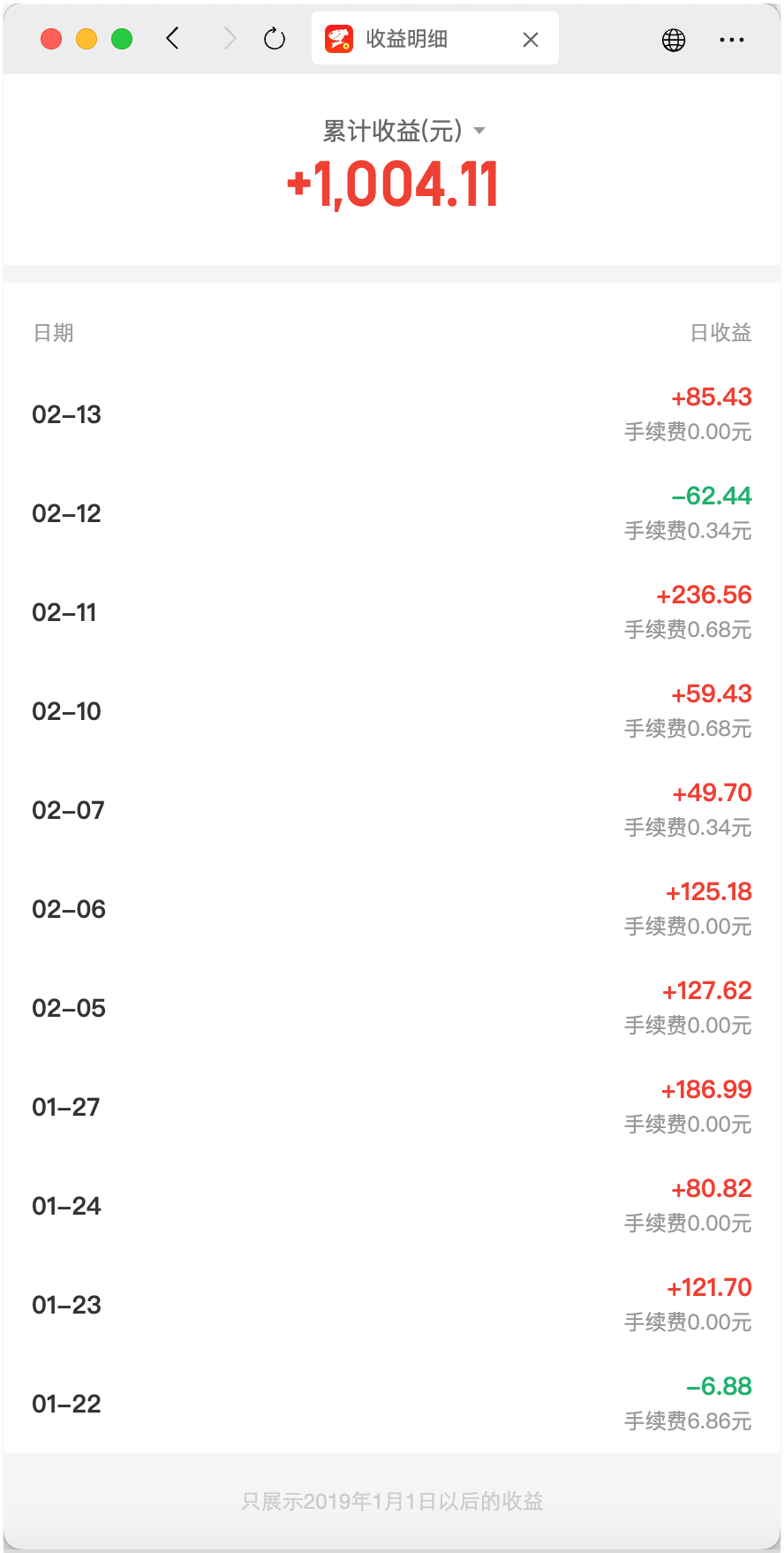Open the three-dot more menu
This screenshot has width=784, height=1553.
pyautogui.click(x=732, y=40)
